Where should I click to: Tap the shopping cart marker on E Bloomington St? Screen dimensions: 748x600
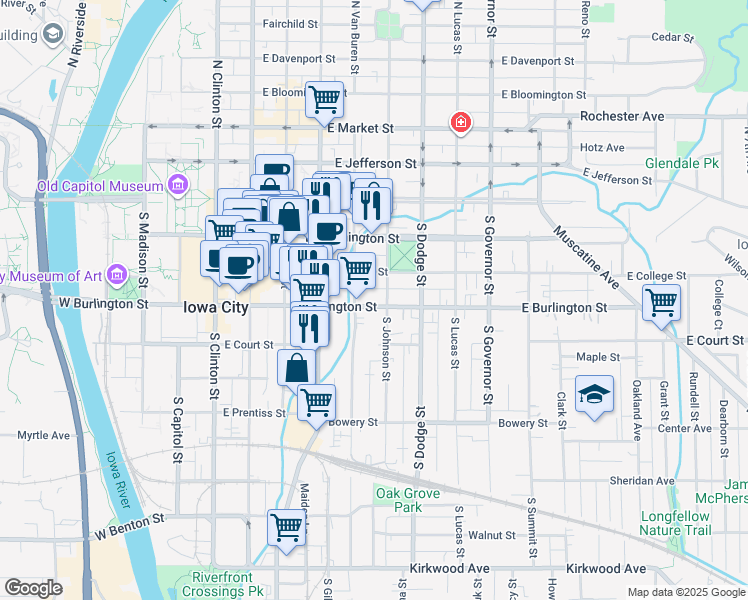pyautogui.click(x=325, y=100)
